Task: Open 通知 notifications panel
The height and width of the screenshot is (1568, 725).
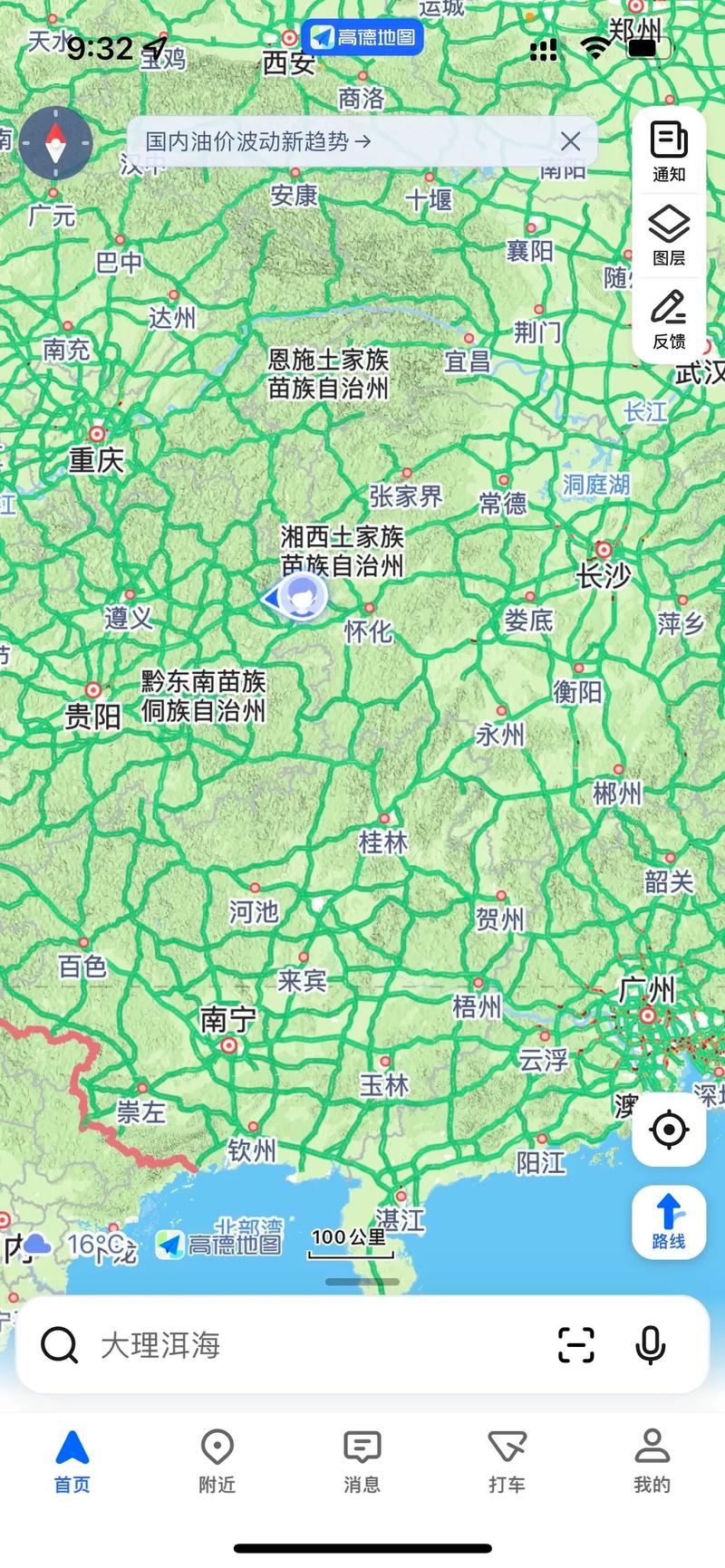Action: (669, 152)
